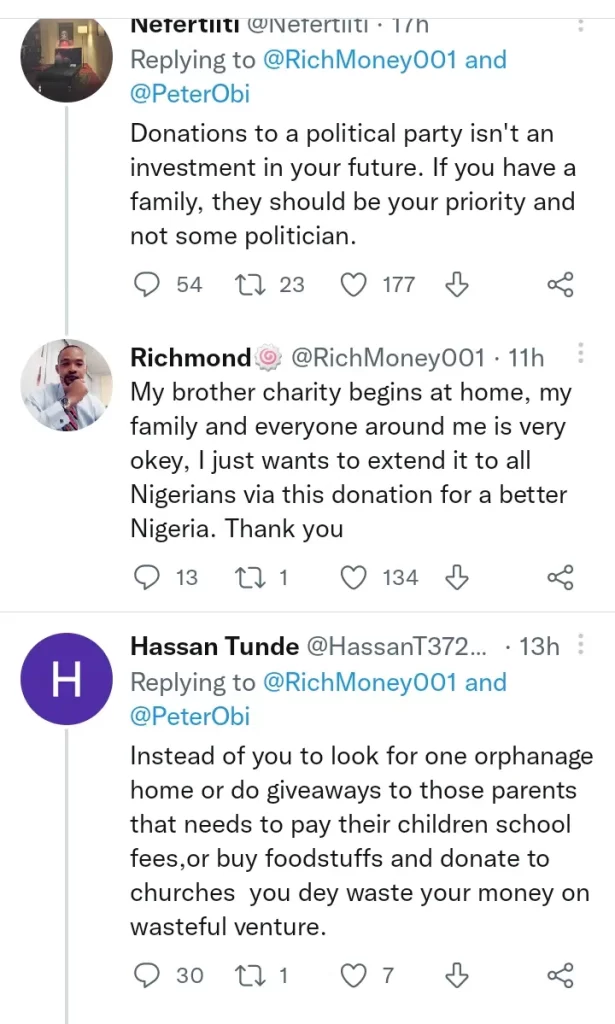Like Nefertiti's tweet
The height and width of the screenshot is (1024, 615).
tap(354, 285)
